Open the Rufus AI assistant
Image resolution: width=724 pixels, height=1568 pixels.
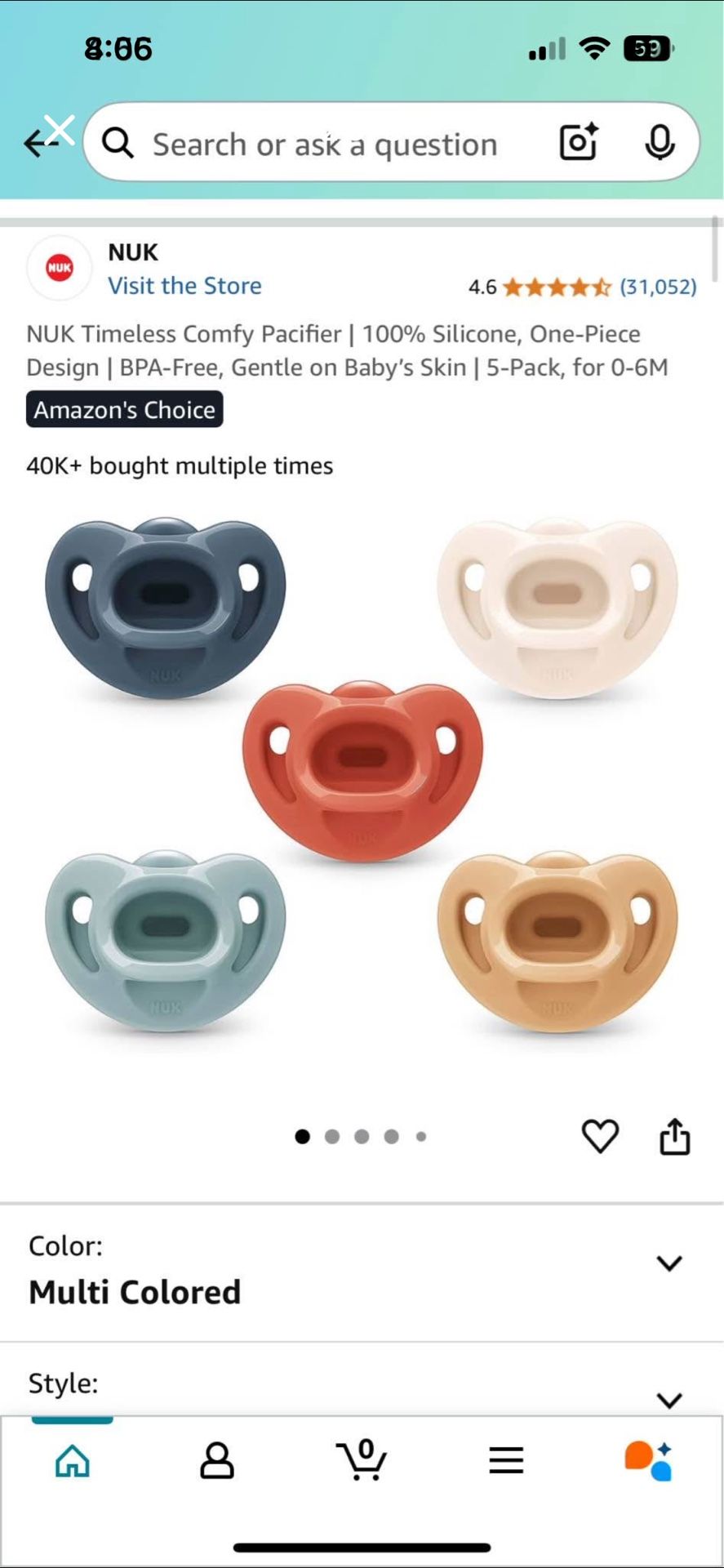649,1461
